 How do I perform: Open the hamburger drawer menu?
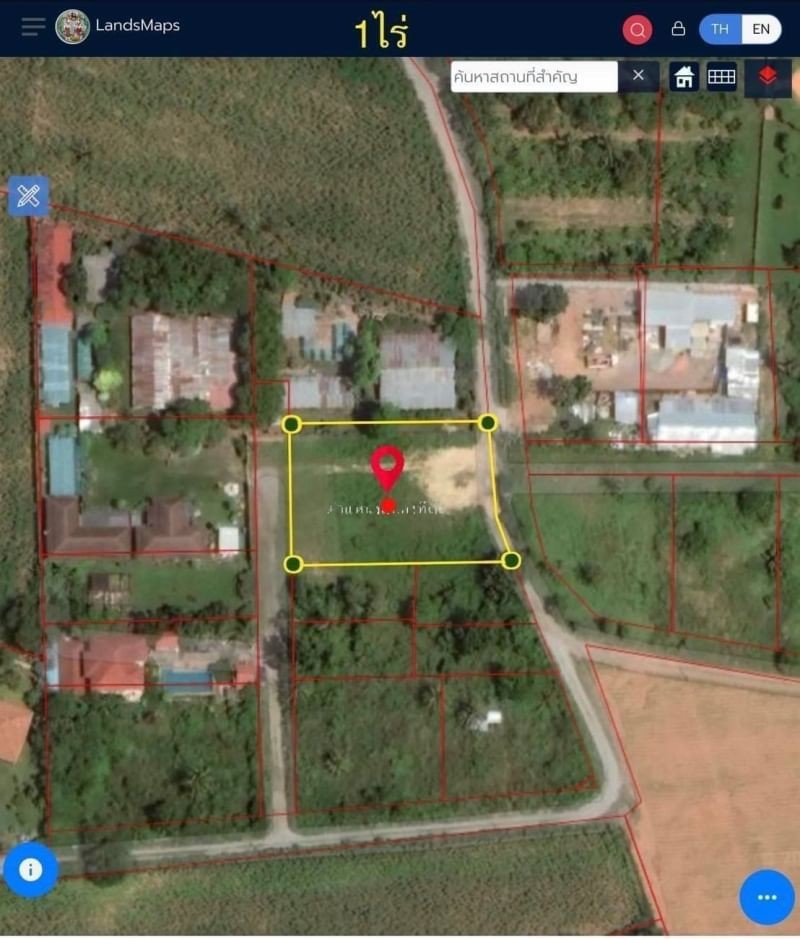pyautogui.click(x=33, y=27)
